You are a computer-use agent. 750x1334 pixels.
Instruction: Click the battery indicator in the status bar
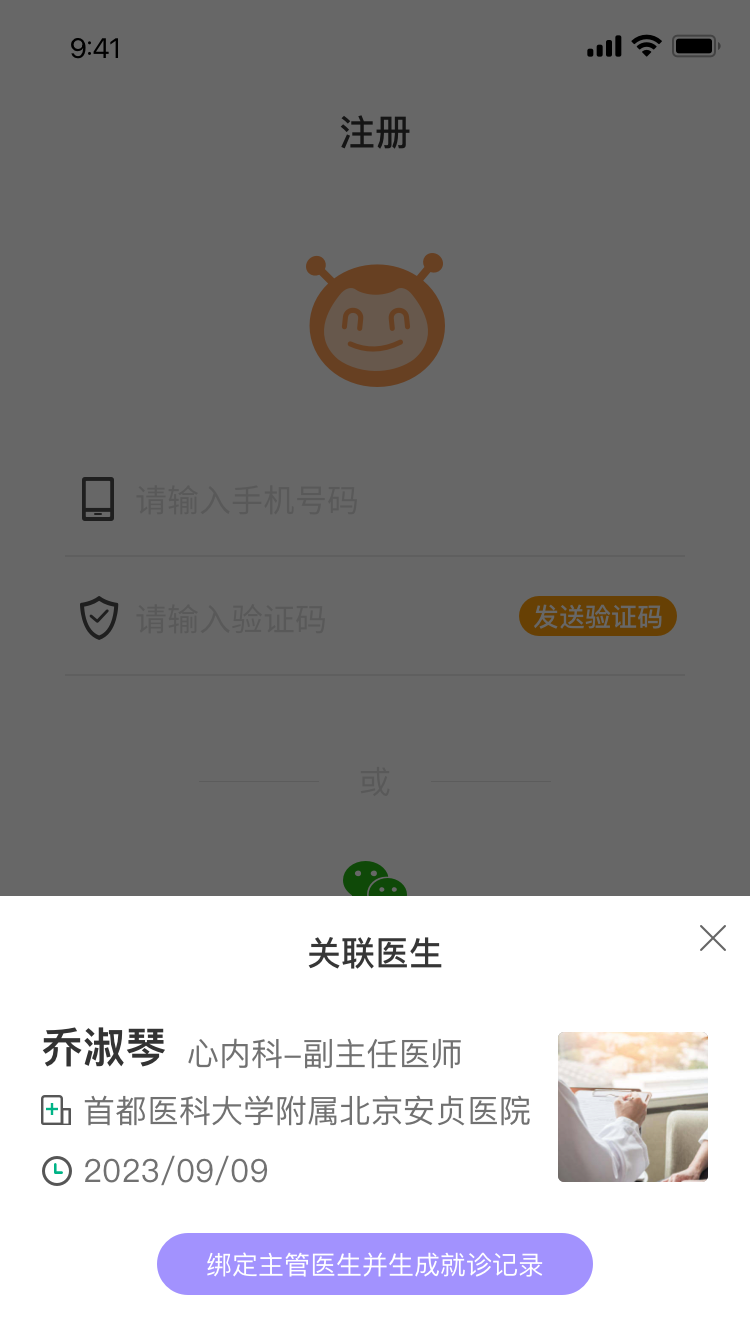point(696,44)
